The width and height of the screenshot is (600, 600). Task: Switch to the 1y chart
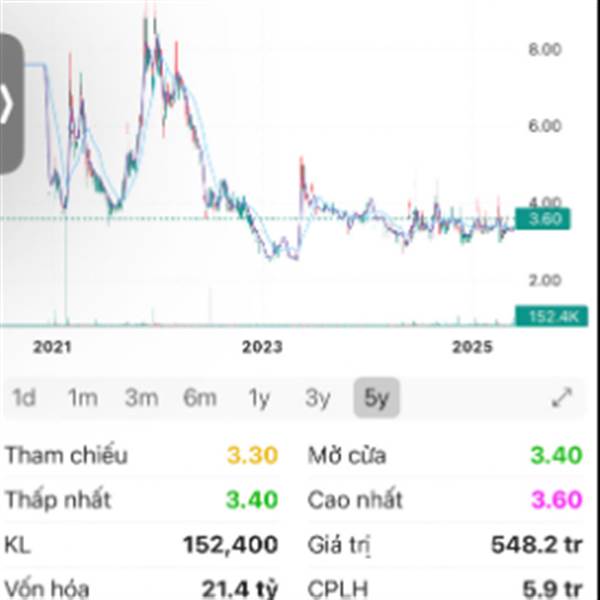coord(259,398)
